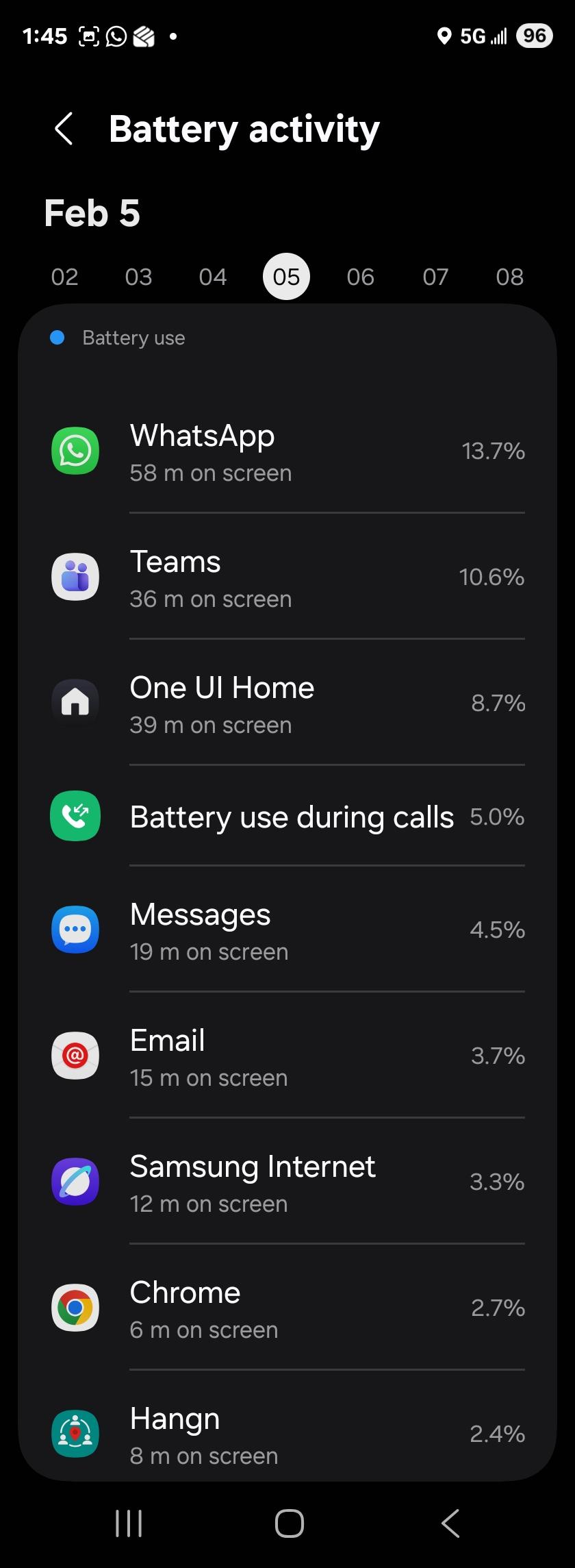Tap the Back button in navigation bar
This screenshot has width=575, height=1568.
tap(449, 1523)
